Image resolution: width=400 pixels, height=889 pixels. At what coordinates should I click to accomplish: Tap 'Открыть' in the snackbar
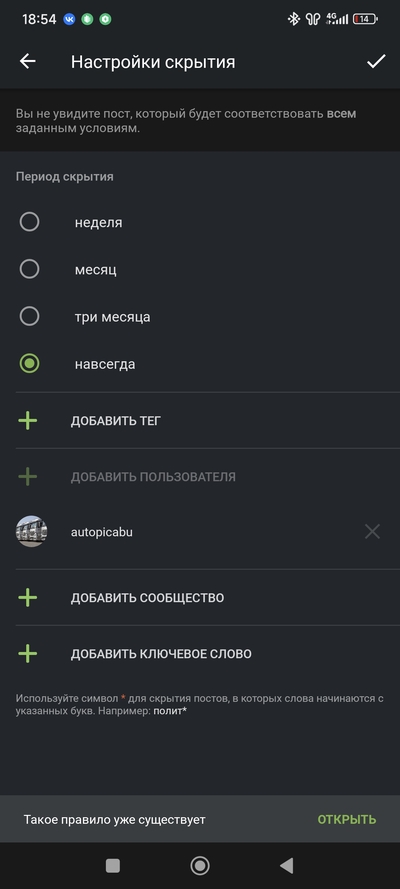(x=347, y=819)
